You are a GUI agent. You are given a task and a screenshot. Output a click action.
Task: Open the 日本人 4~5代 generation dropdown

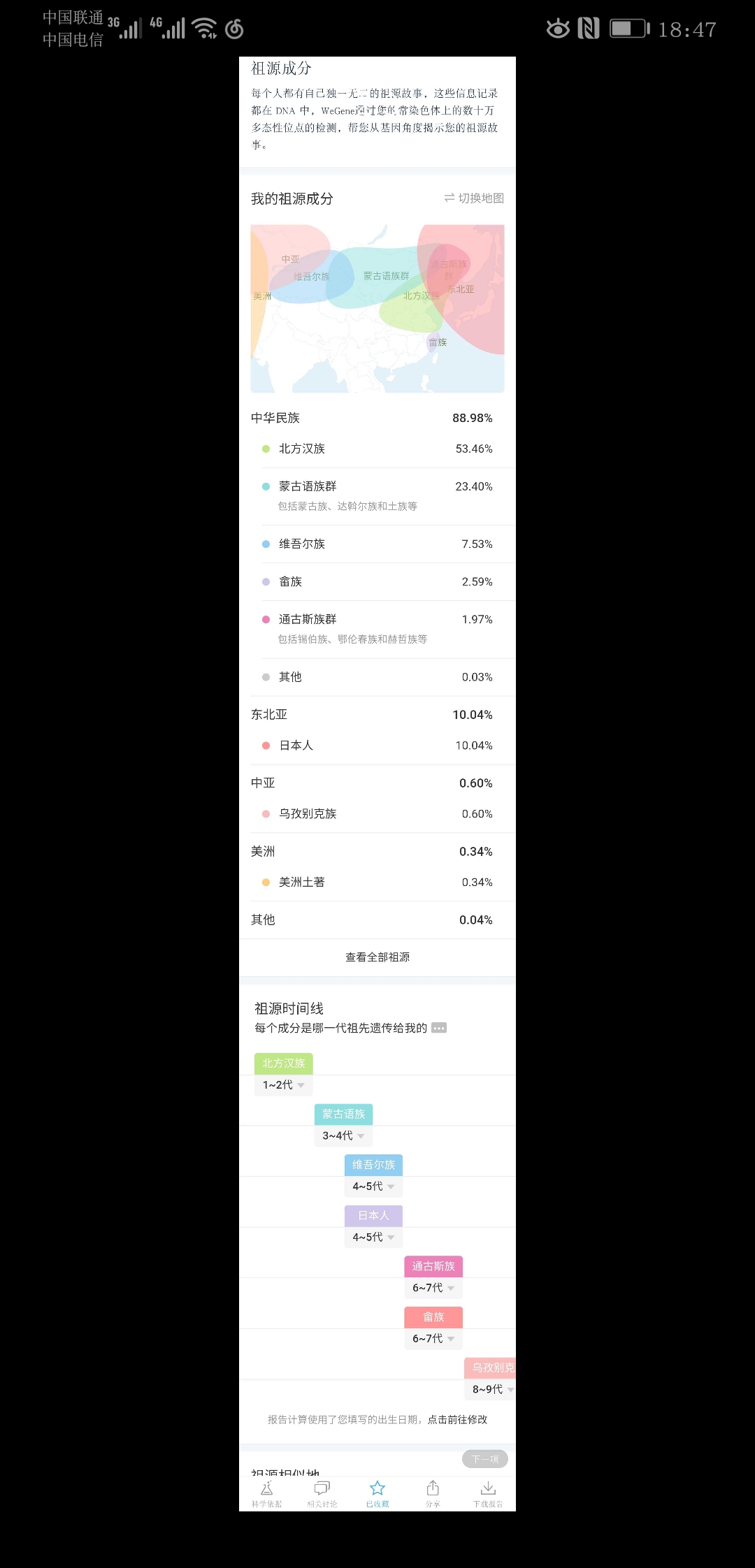click(373, 1237)
